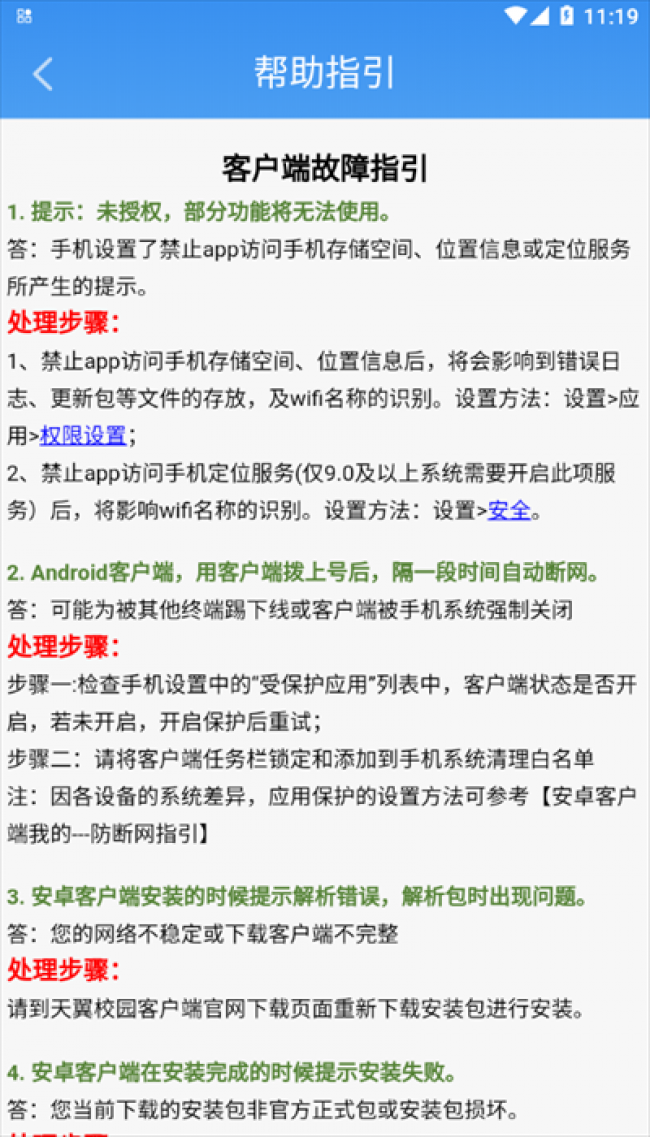Go back using the header arrow
The image size is (650, 1137).
click(x=43, y=74)
